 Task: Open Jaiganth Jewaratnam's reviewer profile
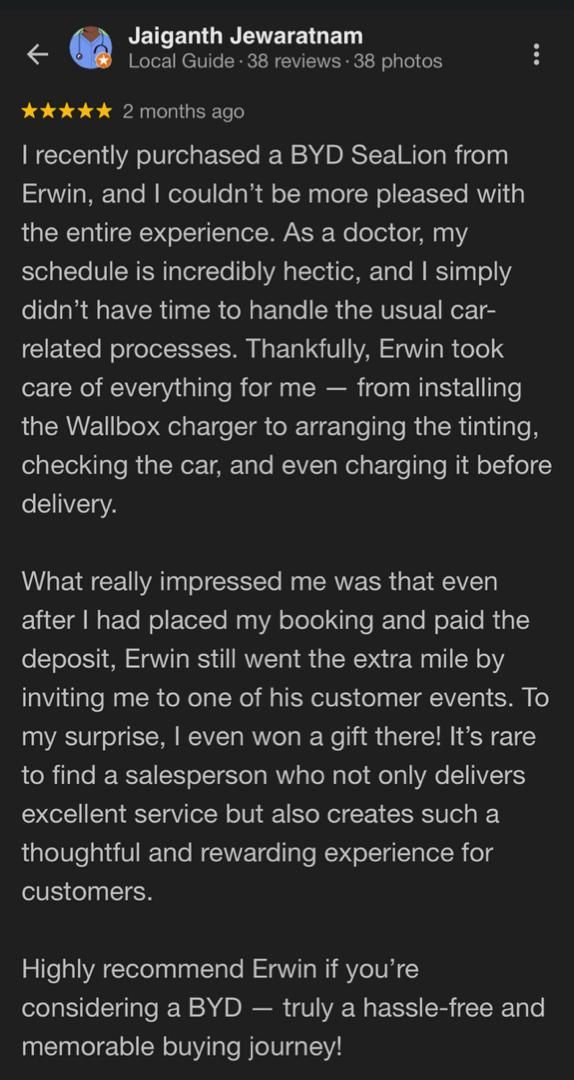[x=245, y=35]
